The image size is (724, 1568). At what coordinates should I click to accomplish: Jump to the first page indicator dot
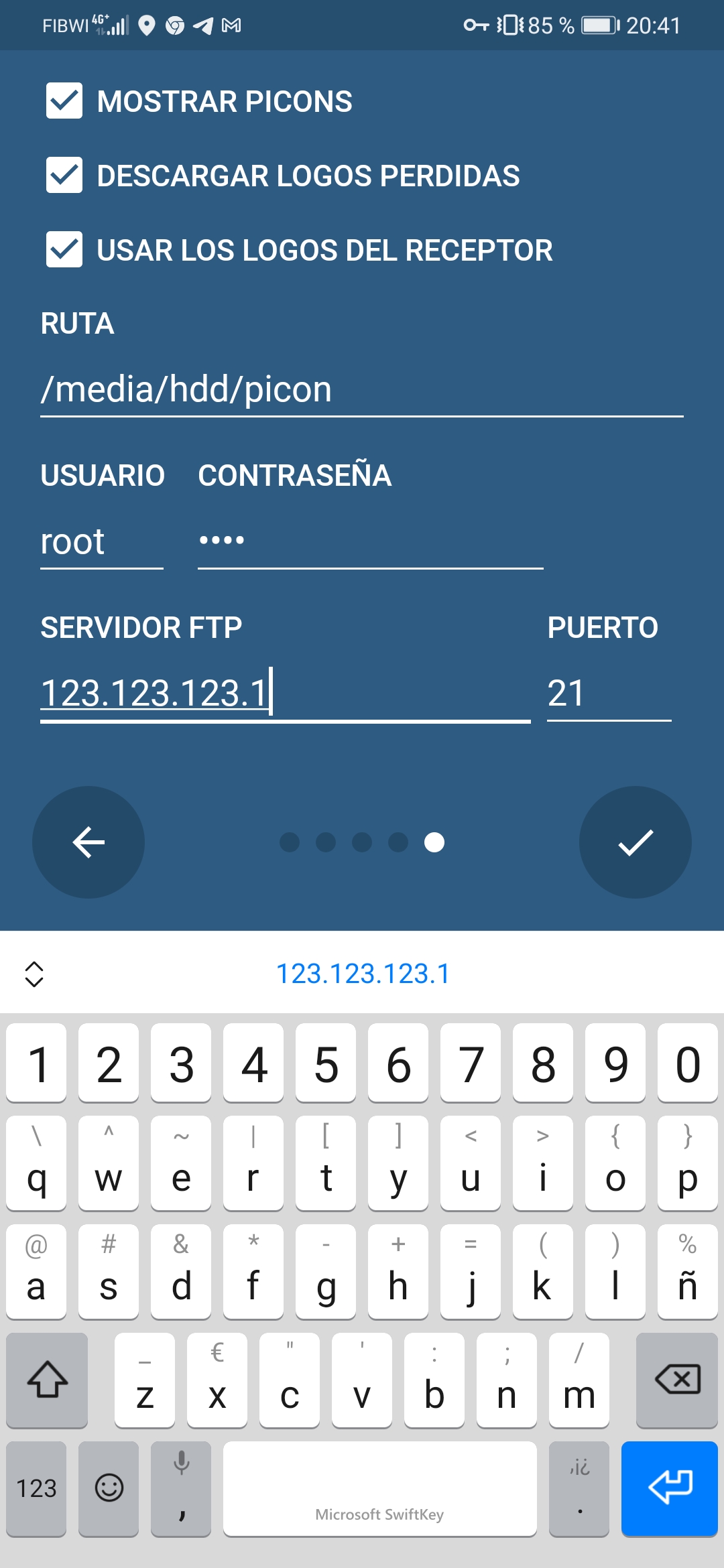[x=290, y=842]
